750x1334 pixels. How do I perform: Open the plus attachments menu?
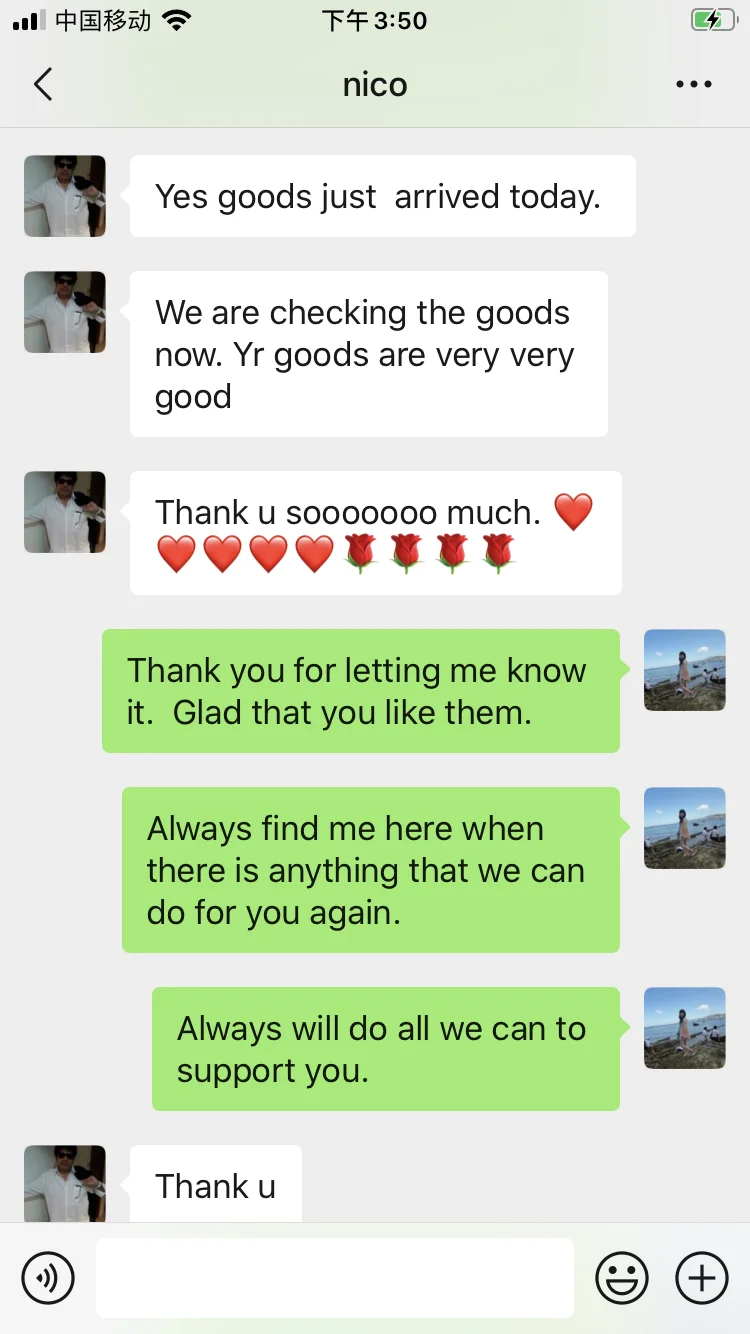tap(702, 1277)
